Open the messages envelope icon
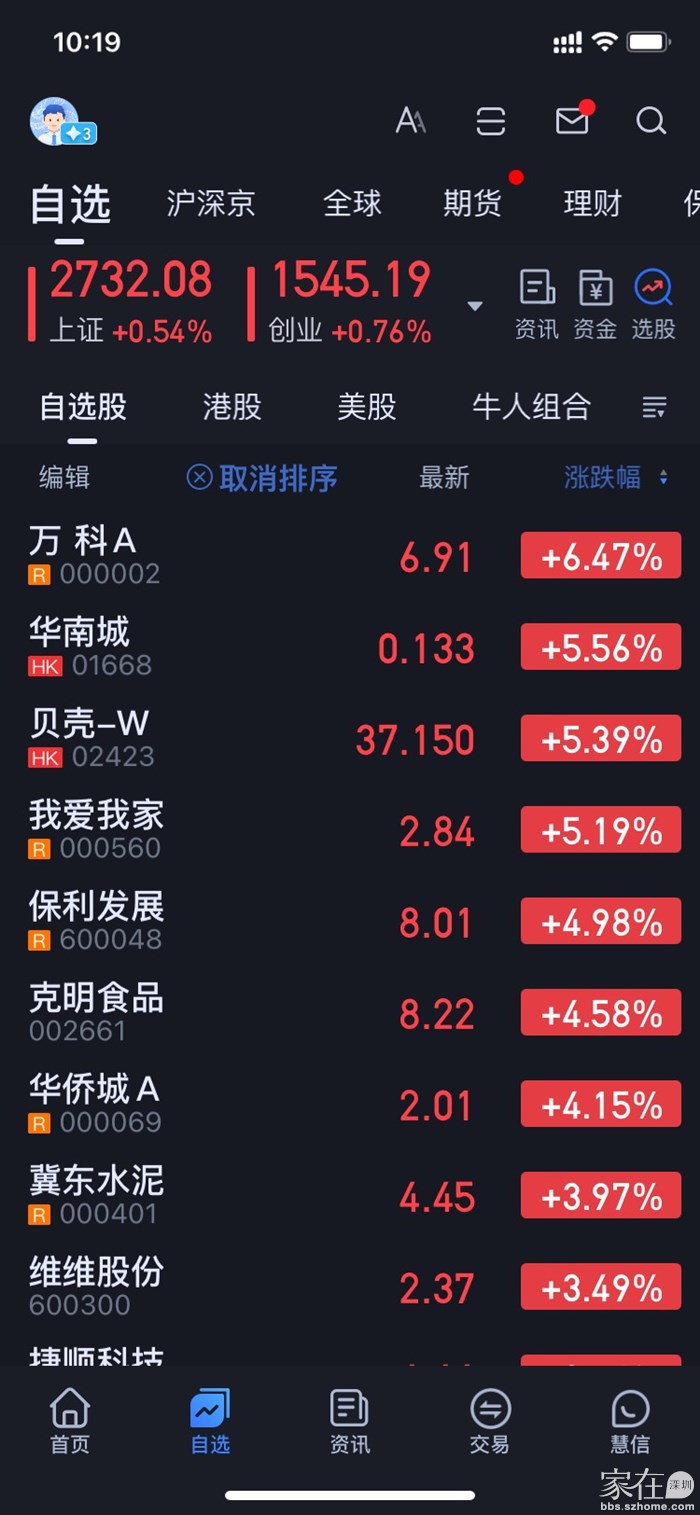The image size is (700, 1515). [572, 122]
